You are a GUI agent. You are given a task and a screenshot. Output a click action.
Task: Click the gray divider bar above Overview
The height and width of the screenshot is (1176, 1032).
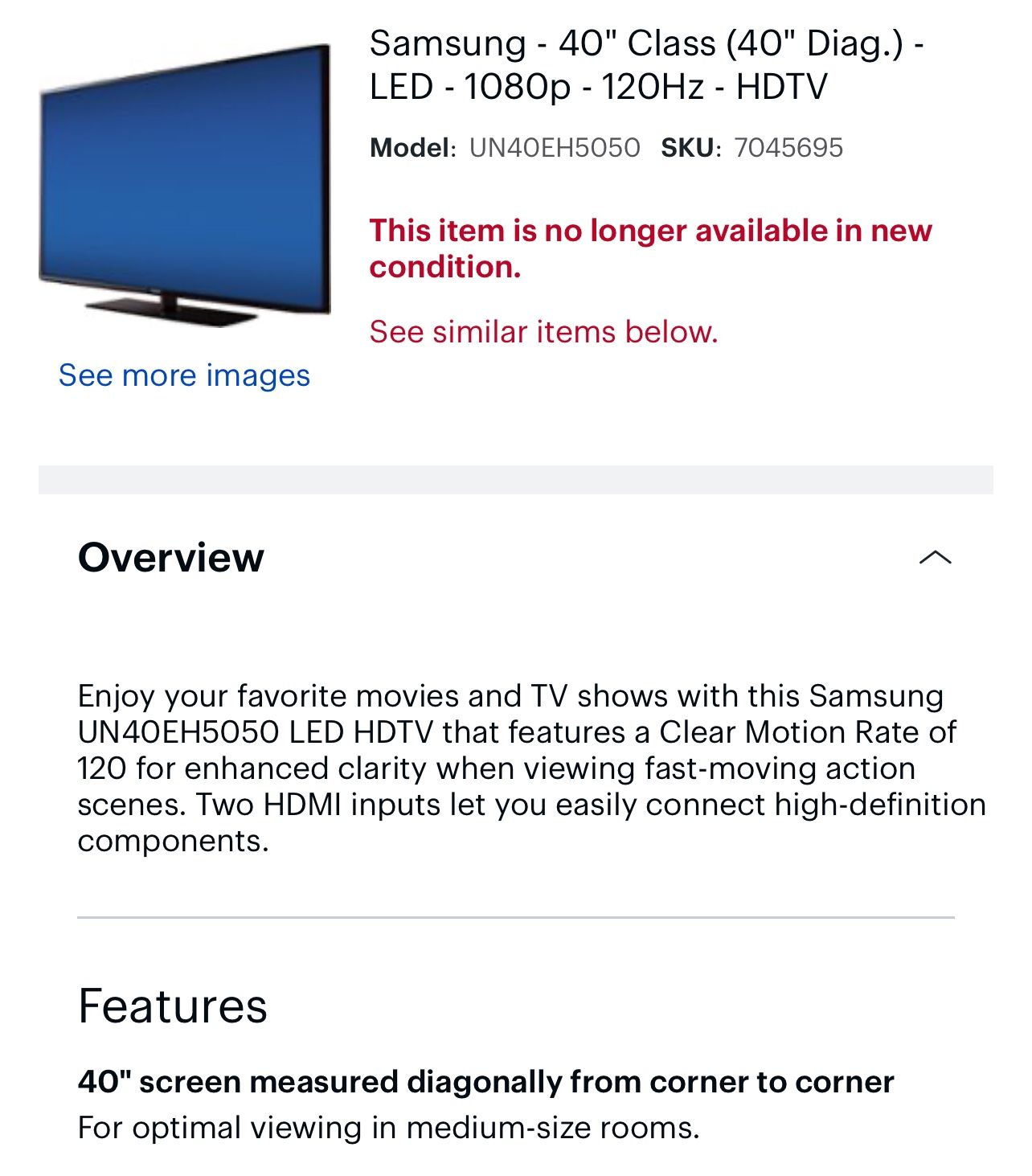[516, 477]
